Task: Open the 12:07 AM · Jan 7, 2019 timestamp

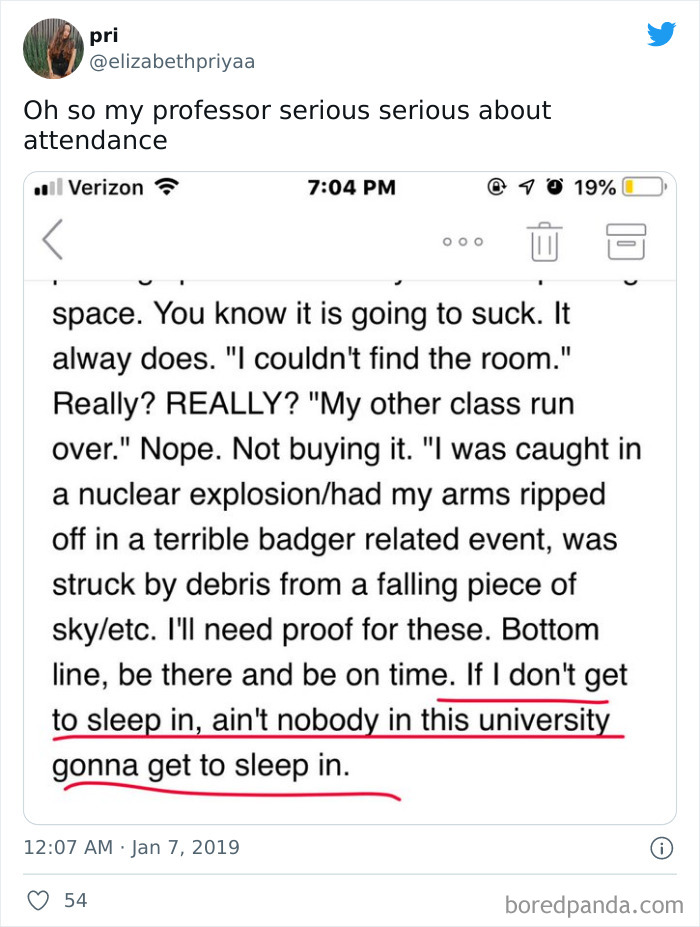Action: [x=132, y=847]
